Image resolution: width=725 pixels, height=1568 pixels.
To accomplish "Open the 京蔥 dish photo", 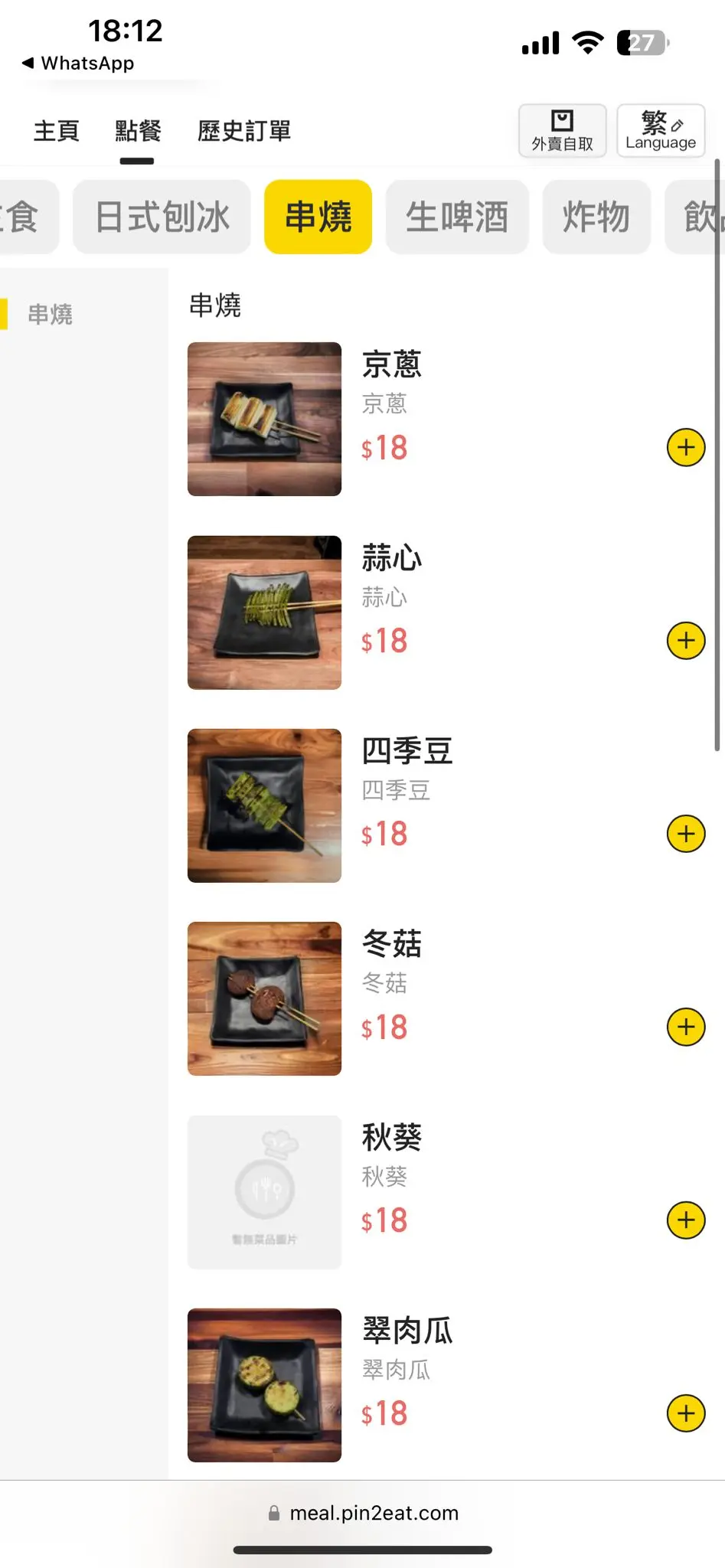I will [264, 419].
